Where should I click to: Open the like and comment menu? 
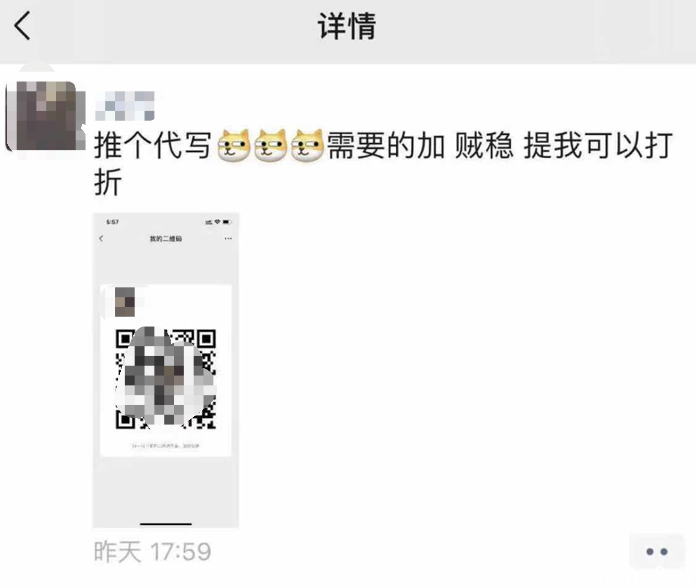(x=656, y=552)
